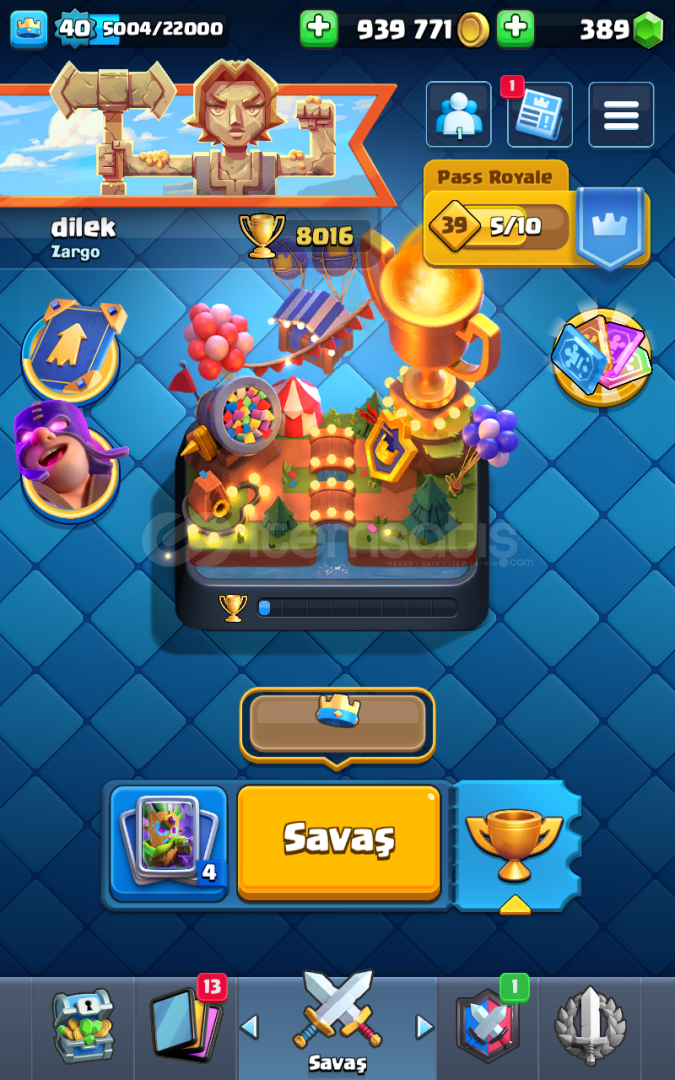This screenshot has width=675, height=1080.
Task: Open the battle deck card selector
Action: (x=169, y=843)
